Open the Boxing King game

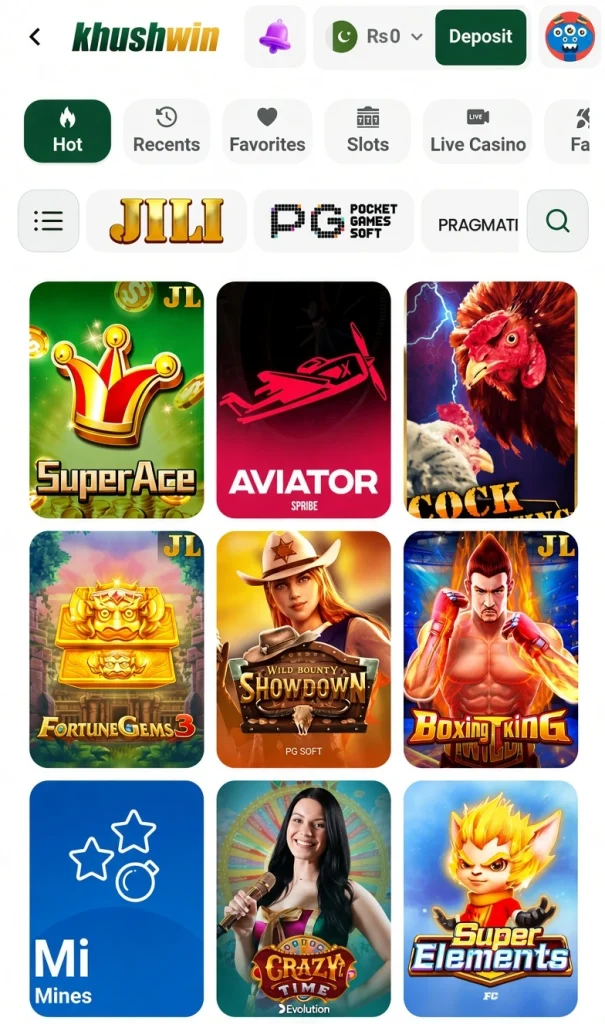(x=491, y=649)
